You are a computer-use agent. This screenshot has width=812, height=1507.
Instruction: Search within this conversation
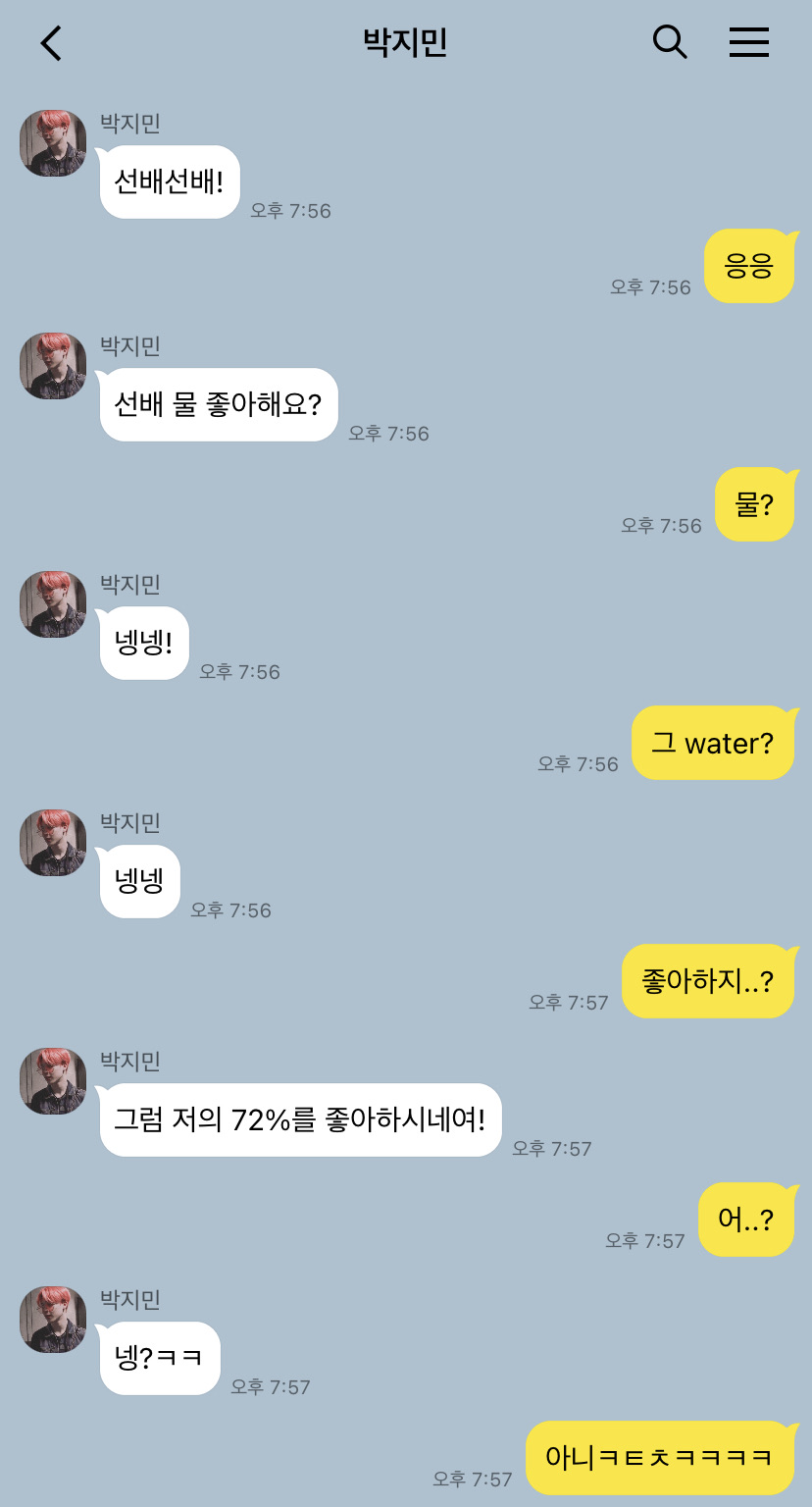point(669,42)
